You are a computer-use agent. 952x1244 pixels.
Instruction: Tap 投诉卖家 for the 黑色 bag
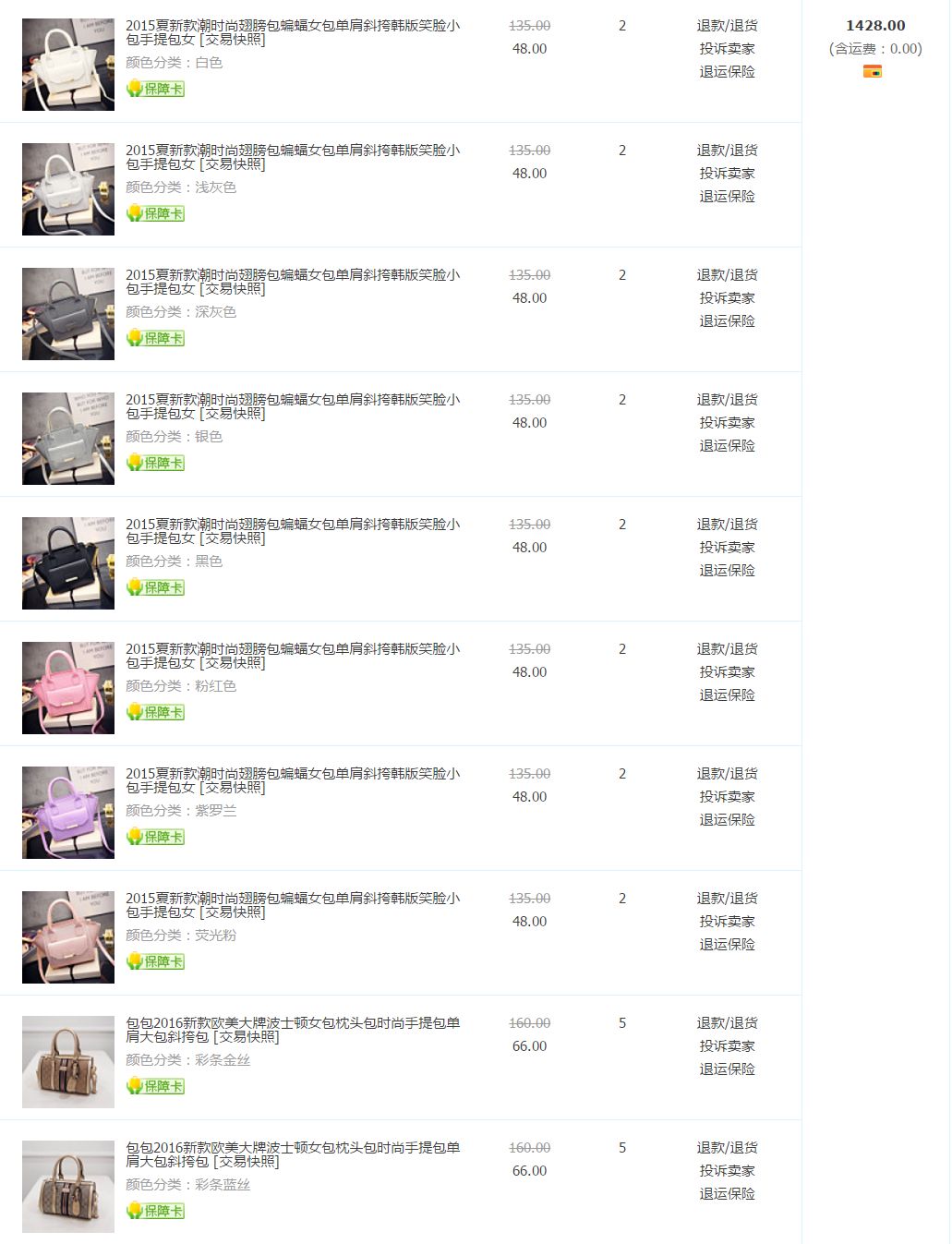pos(727,548)
